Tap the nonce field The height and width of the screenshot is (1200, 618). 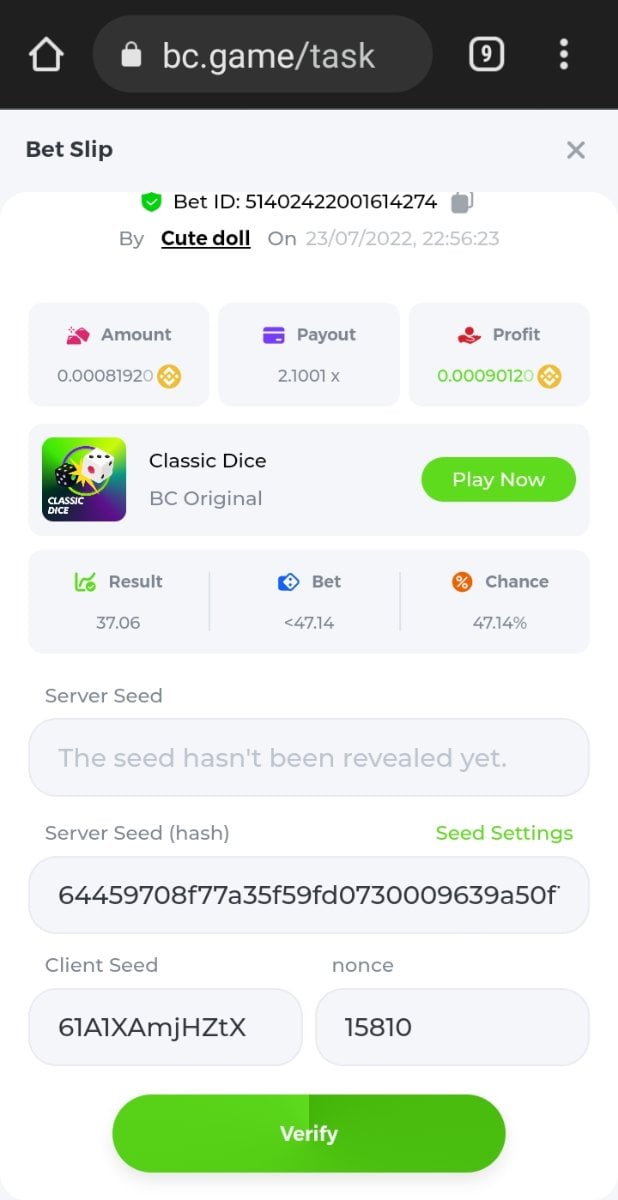[452, 1027]
